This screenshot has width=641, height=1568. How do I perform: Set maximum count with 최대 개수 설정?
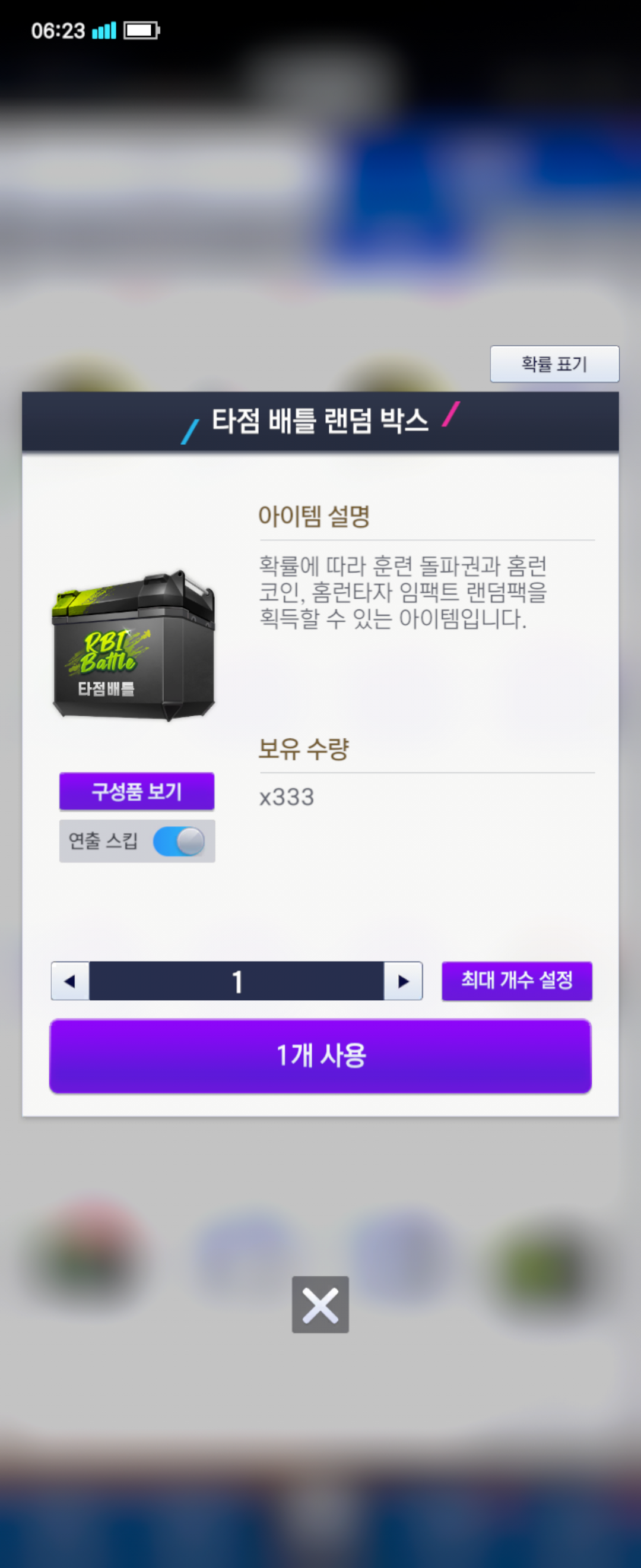[x=516, y=981]
